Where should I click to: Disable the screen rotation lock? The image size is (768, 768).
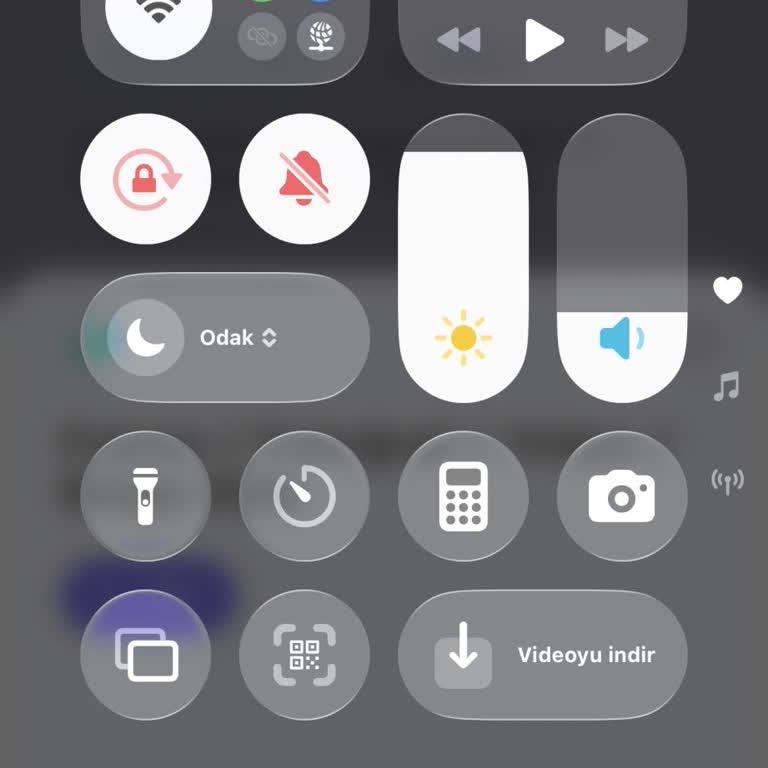click(x=146, y=179)
